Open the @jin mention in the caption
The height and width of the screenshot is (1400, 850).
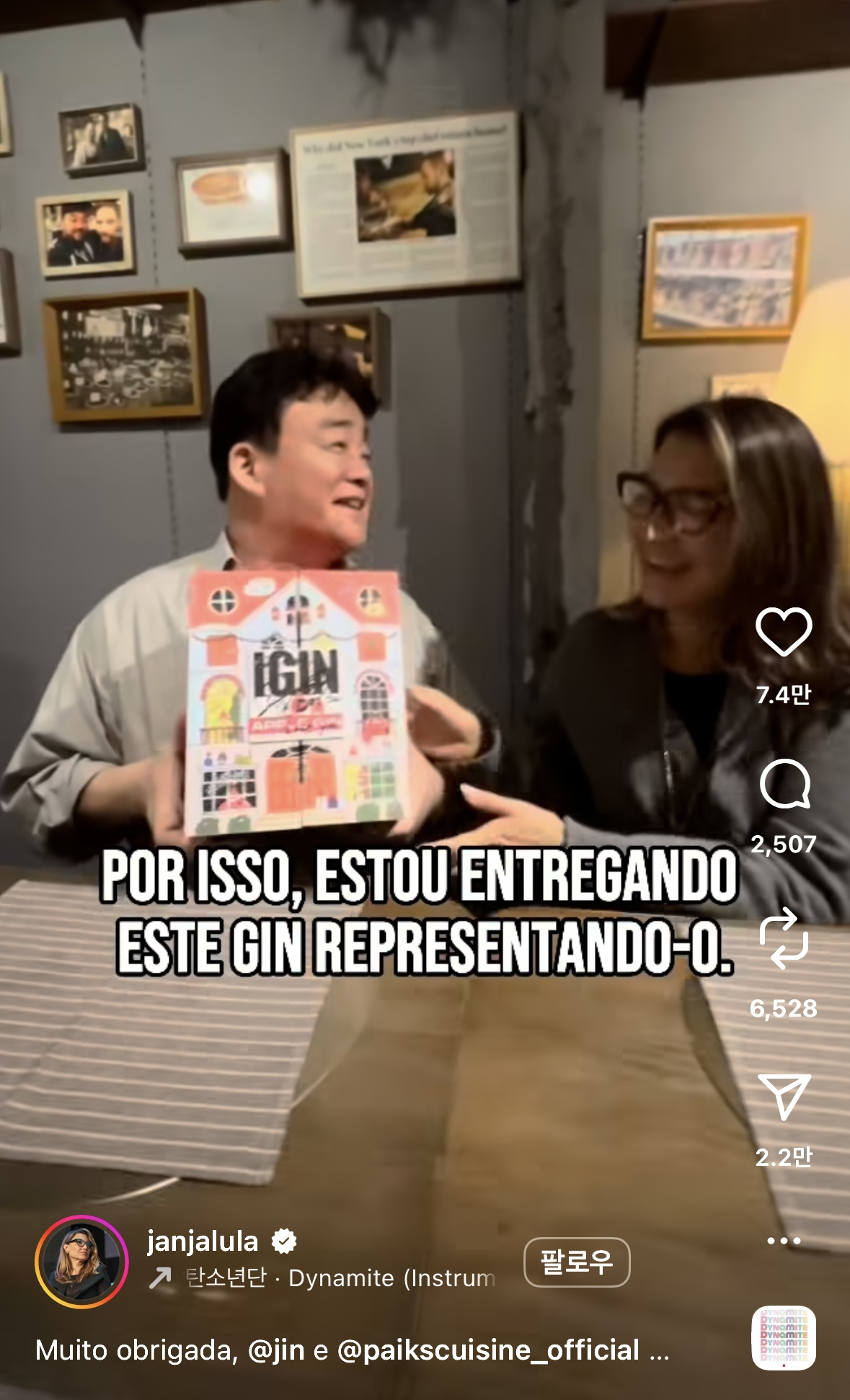point(276,1350)
